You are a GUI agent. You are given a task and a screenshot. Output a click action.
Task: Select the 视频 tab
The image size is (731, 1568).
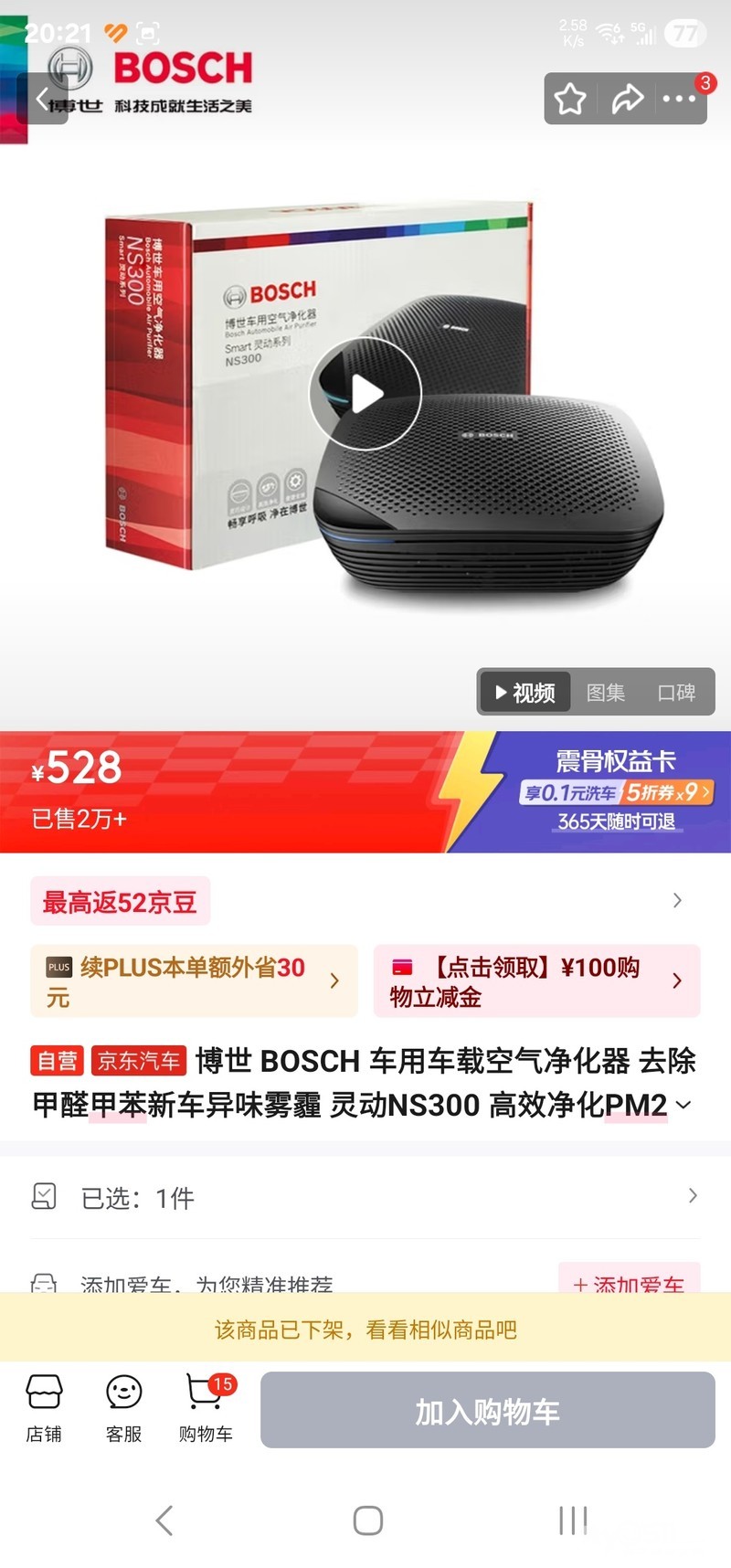tap(525, 693)
